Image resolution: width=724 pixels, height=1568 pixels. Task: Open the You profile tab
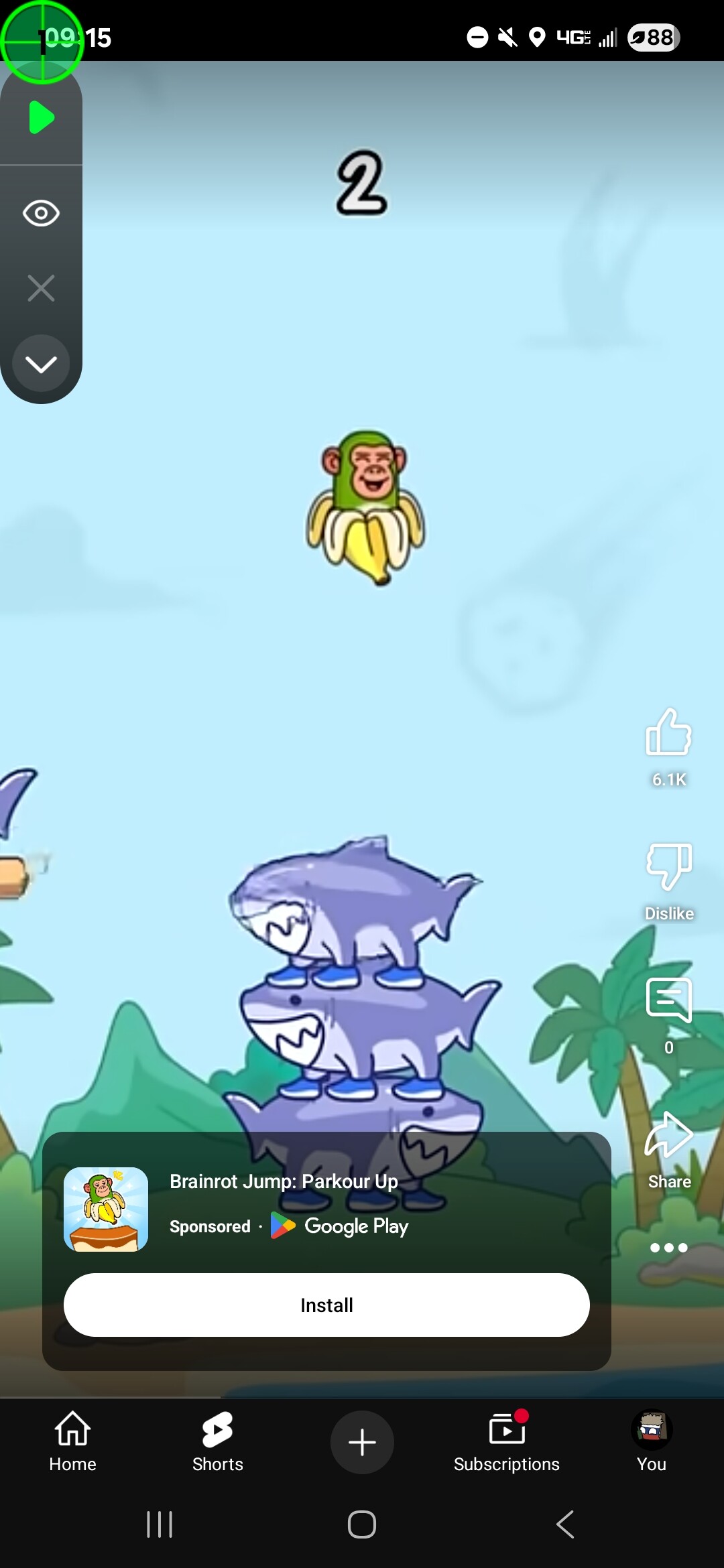point(652,1441)
